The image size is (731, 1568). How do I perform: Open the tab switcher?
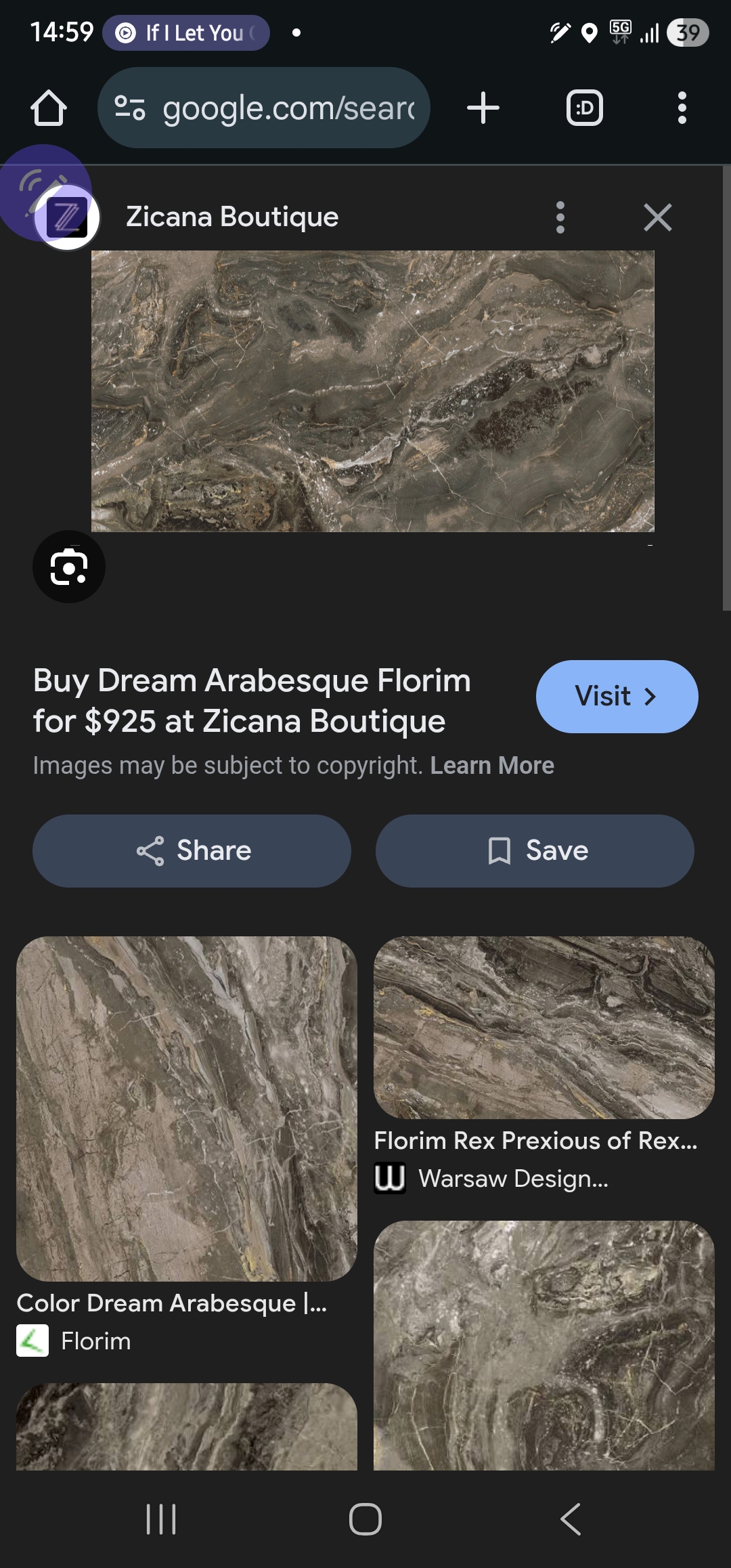pos(584,108)
